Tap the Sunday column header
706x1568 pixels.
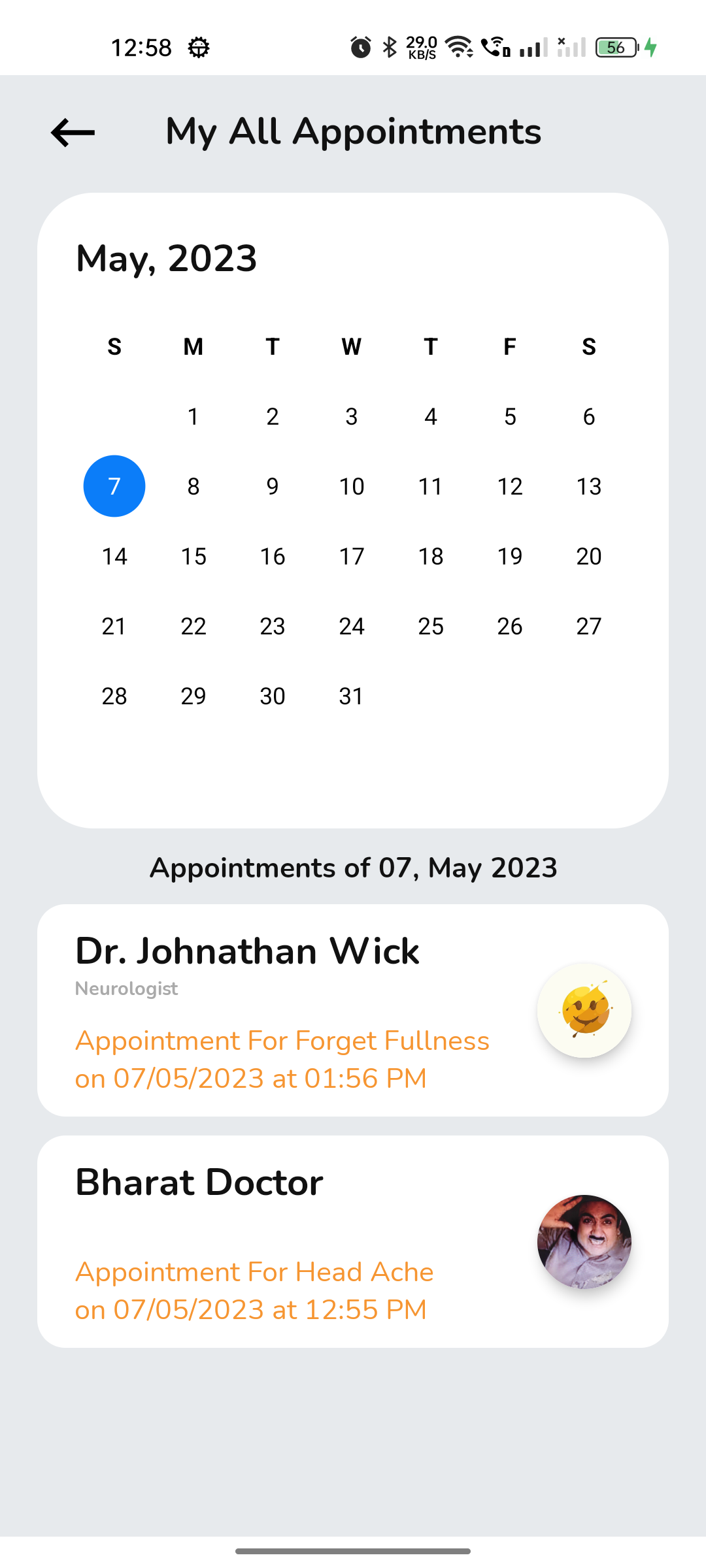coord(114,347)
